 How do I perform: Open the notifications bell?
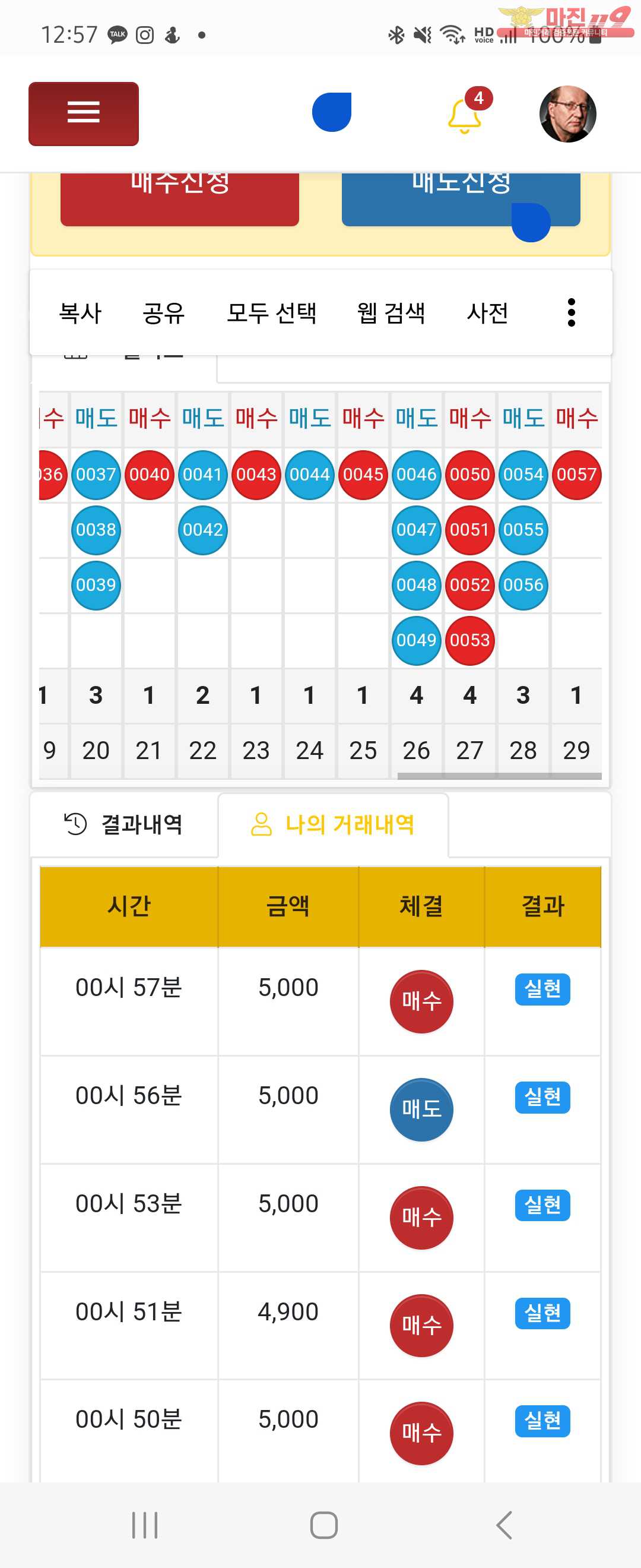pyautogui.click(x=465, y=115)
